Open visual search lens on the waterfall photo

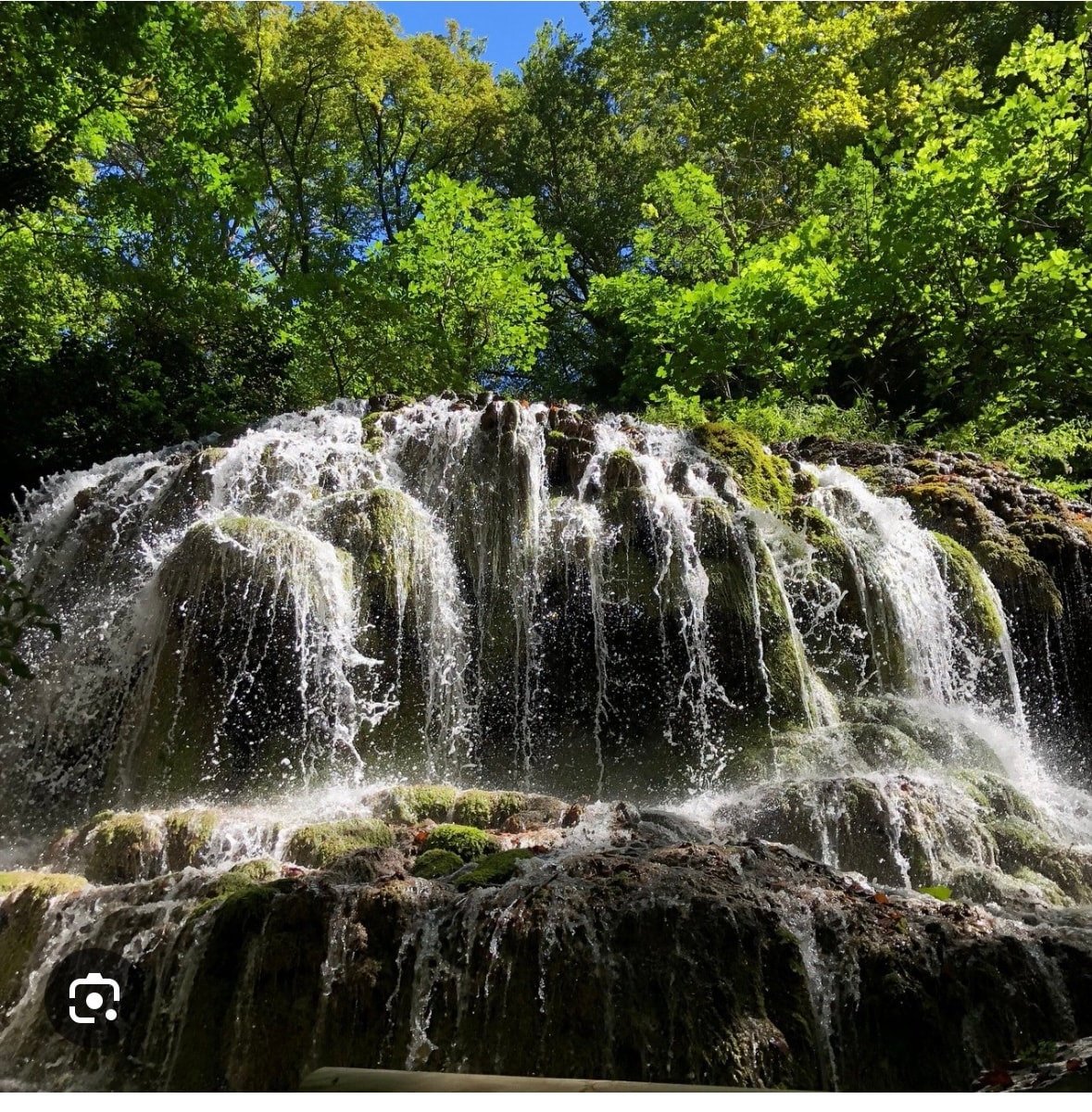point(94,998)
